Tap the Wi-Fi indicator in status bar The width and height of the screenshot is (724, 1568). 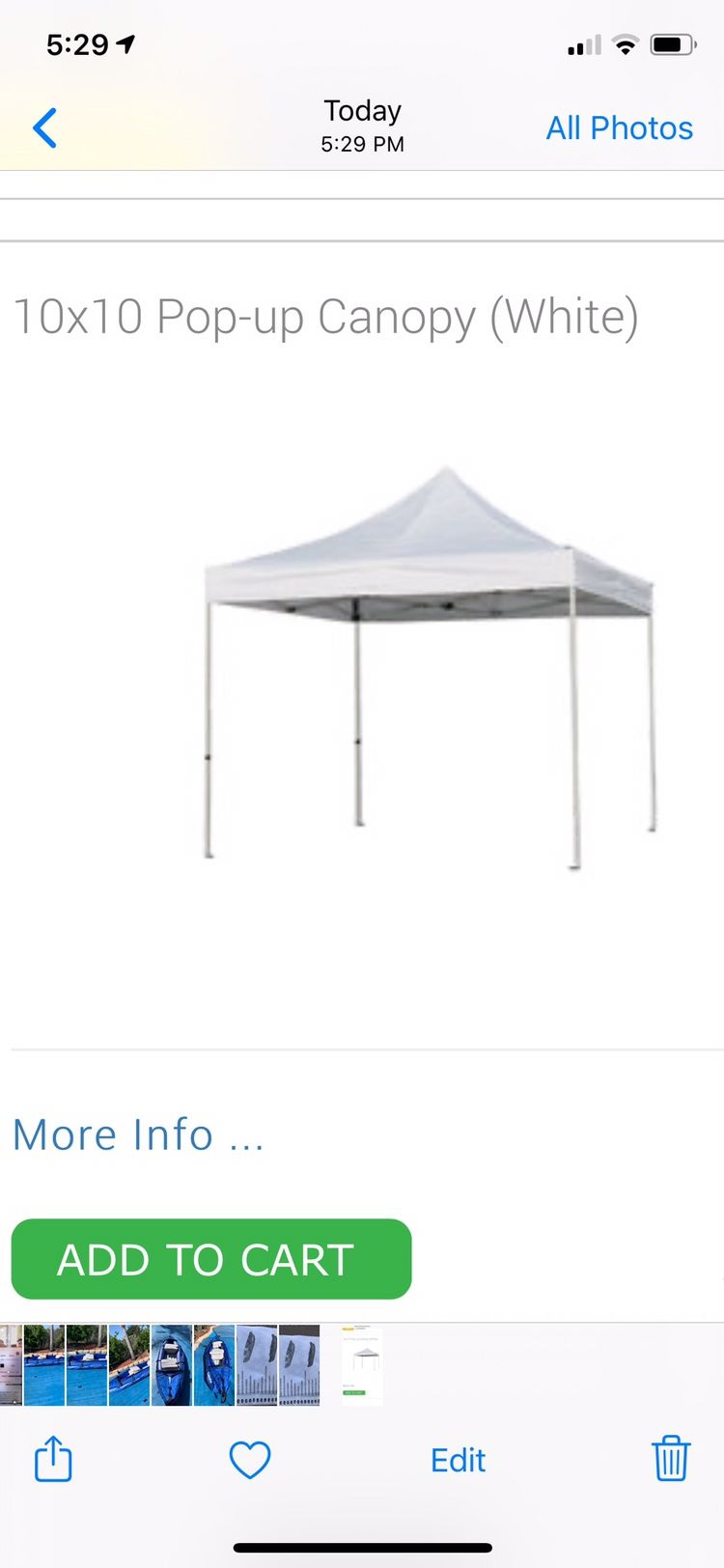point(626,43)
